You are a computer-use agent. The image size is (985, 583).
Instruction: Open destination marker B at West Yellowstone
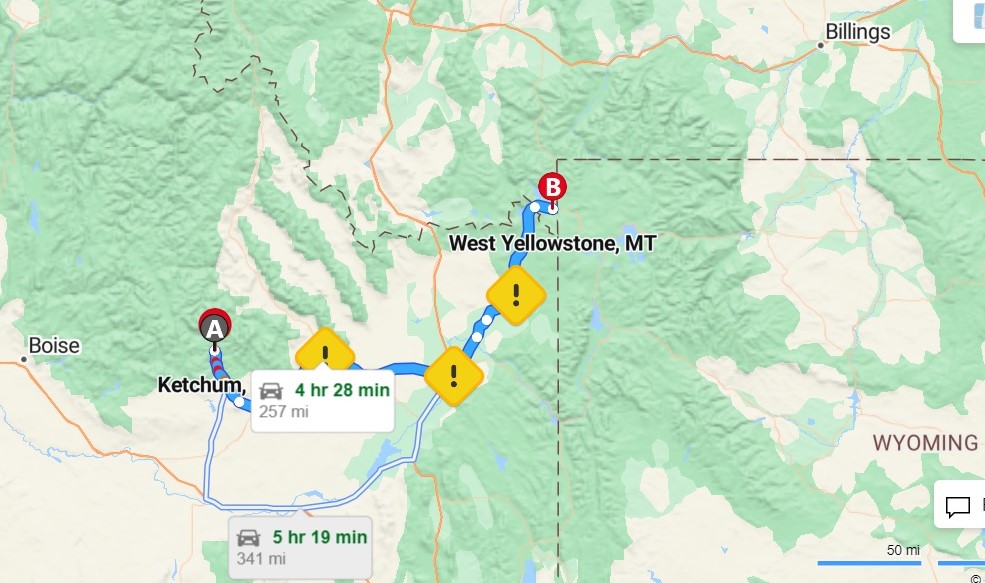pos(551,188)
